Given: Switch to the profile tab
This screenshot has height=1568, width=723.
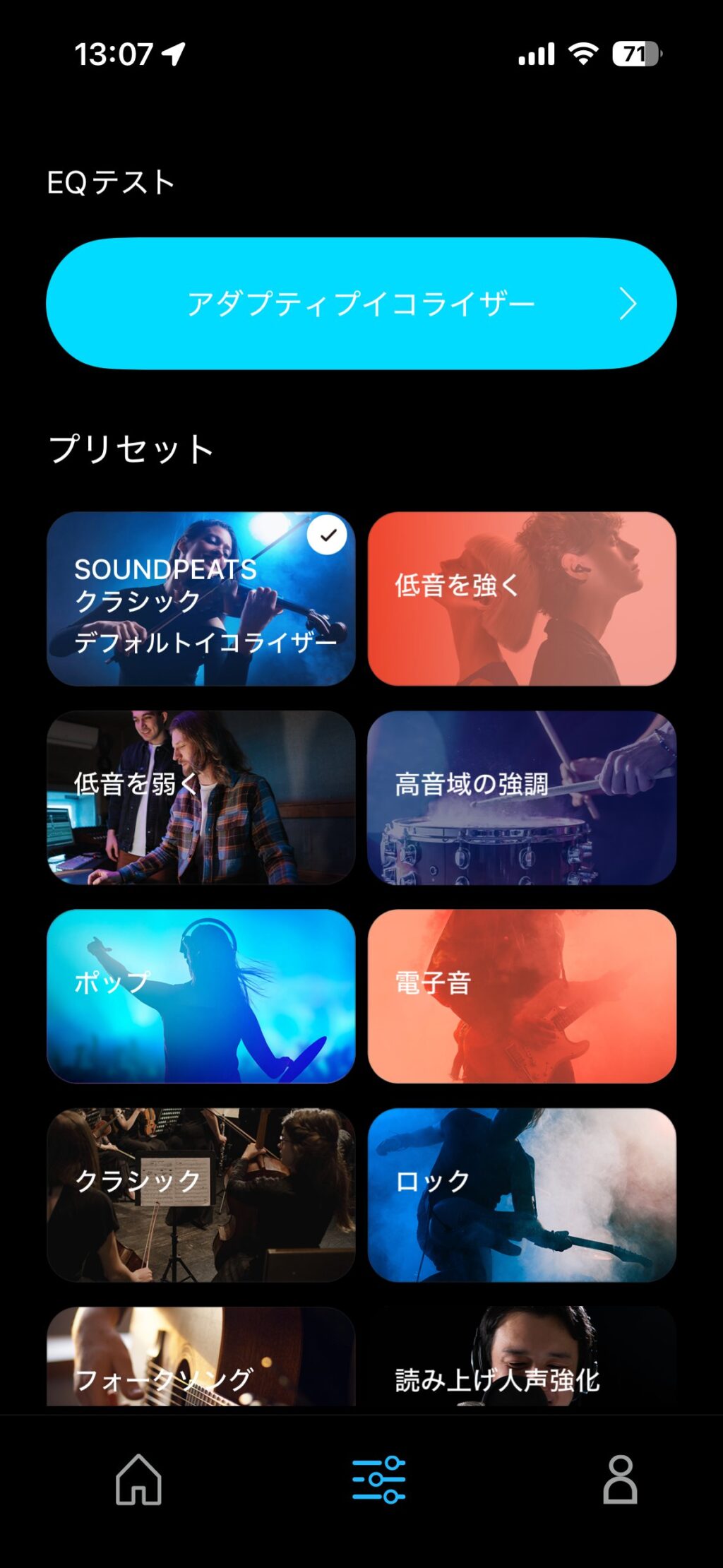Looking at the screenshot, I should click(x=620, y=1480).
